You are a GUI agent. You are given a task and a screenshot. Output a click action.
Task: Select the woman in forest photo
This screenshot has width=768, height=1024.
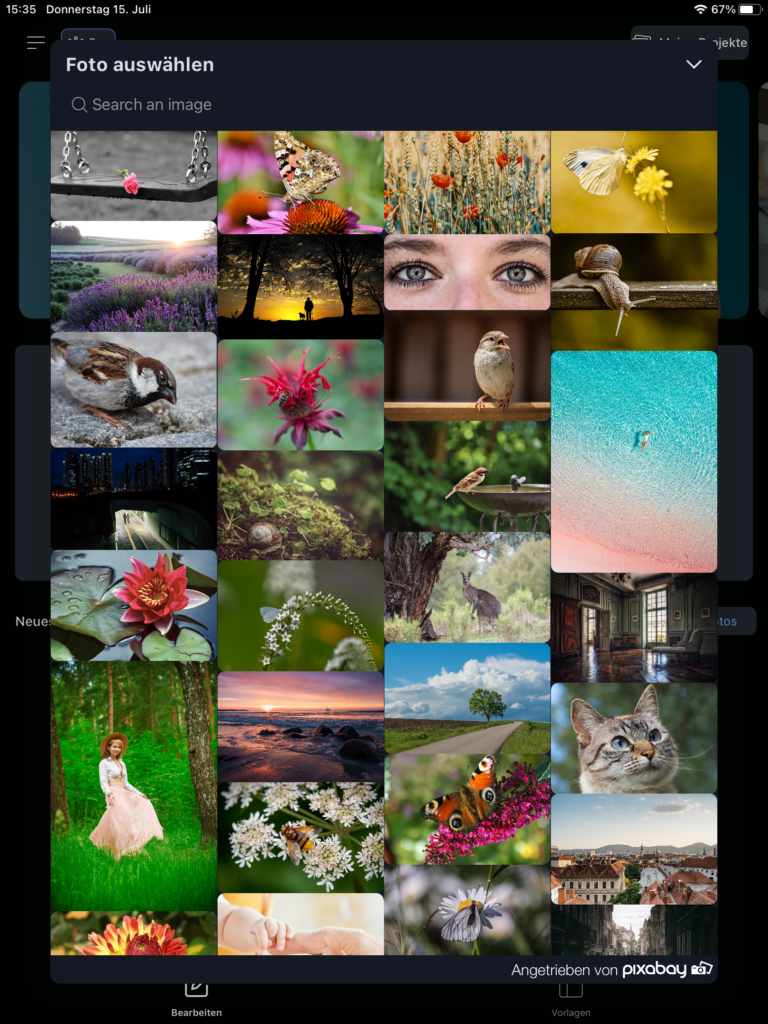(x=133, y=786)
